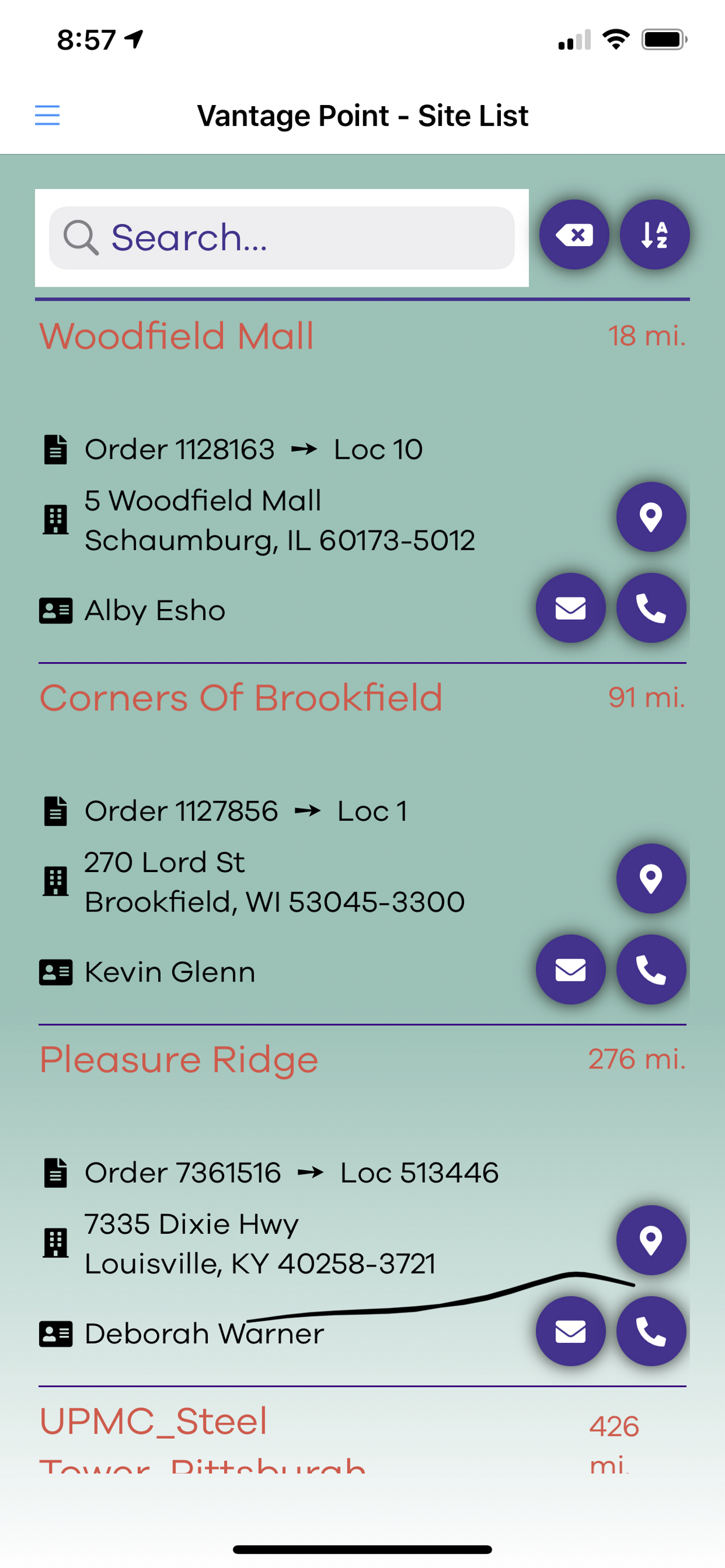Screen dimensions: 725x1568
Task: Open the Pleasure Ridge site
Action: coord(179,1059)
